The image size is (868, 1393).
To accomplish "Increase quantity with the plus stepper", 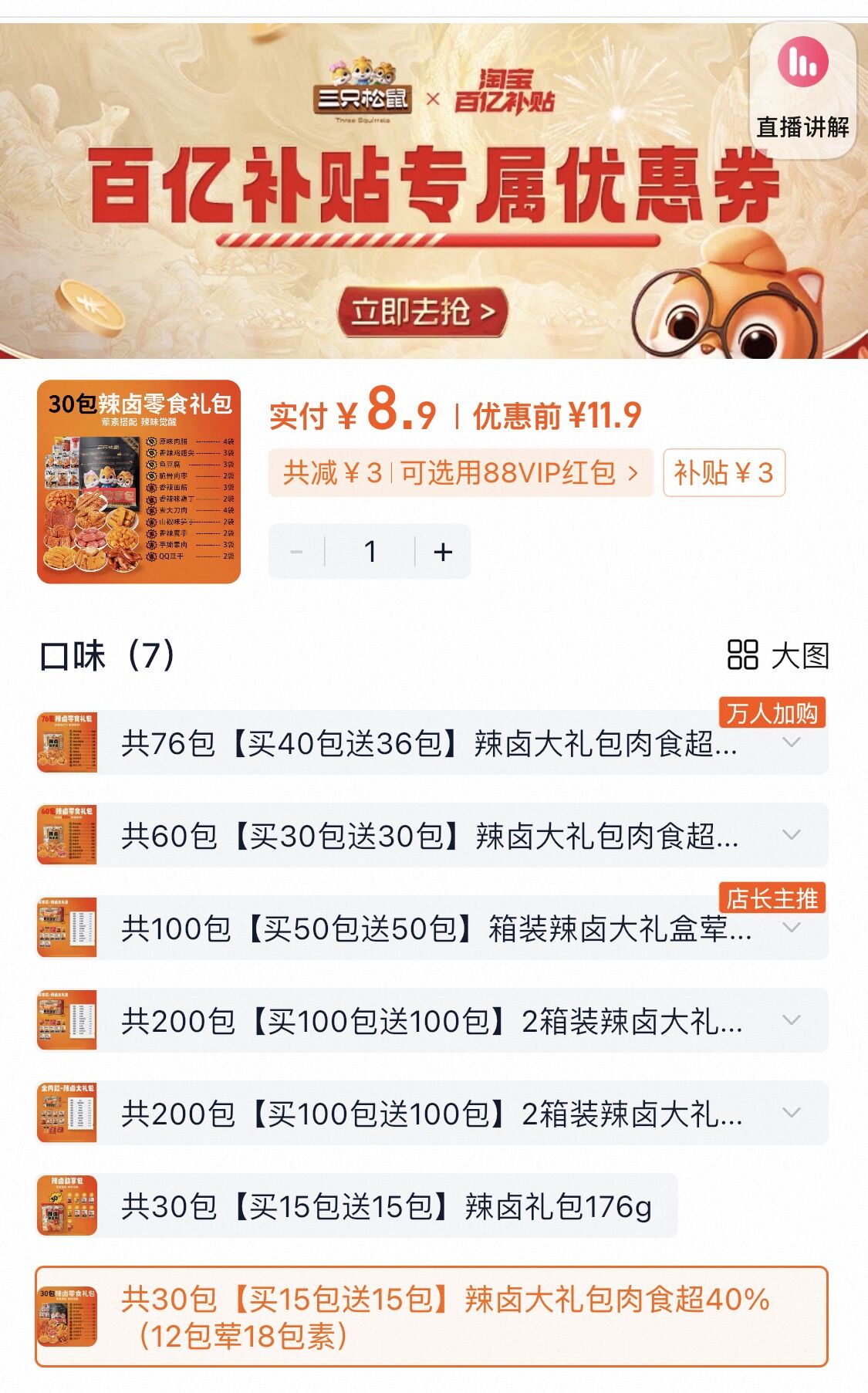I will (441, 550).
